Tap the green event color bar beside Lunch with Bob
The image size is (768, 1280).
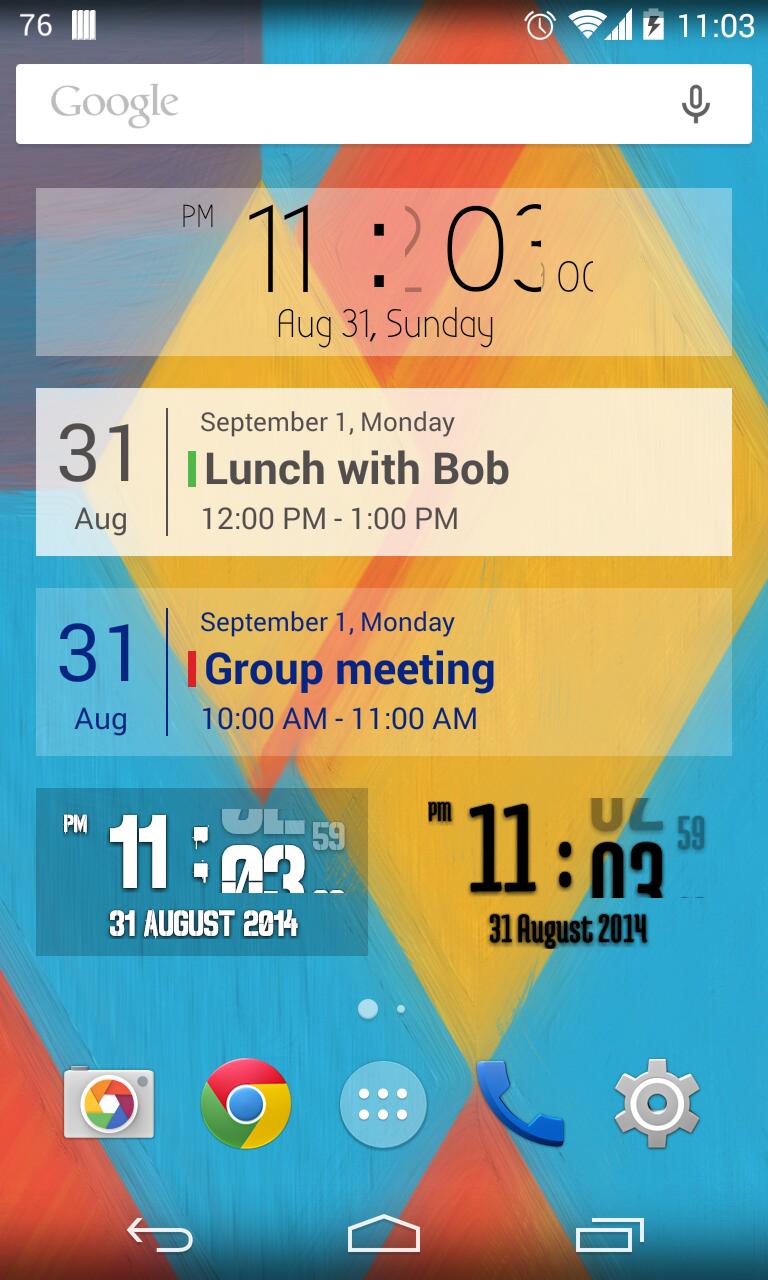click(193, 468)
